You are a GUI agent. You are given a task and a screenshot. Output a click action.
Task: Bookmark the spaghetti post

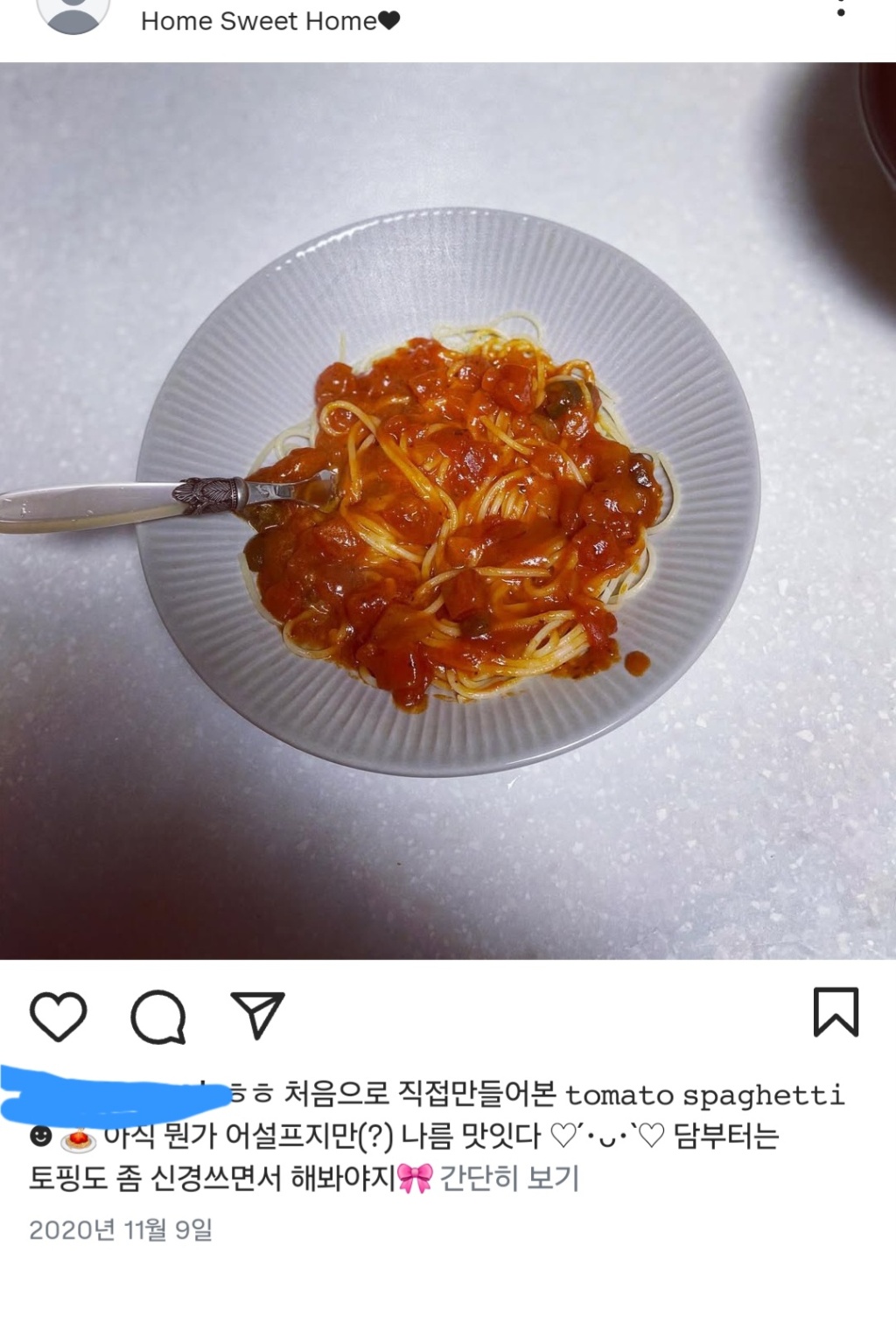point(836,1012)
